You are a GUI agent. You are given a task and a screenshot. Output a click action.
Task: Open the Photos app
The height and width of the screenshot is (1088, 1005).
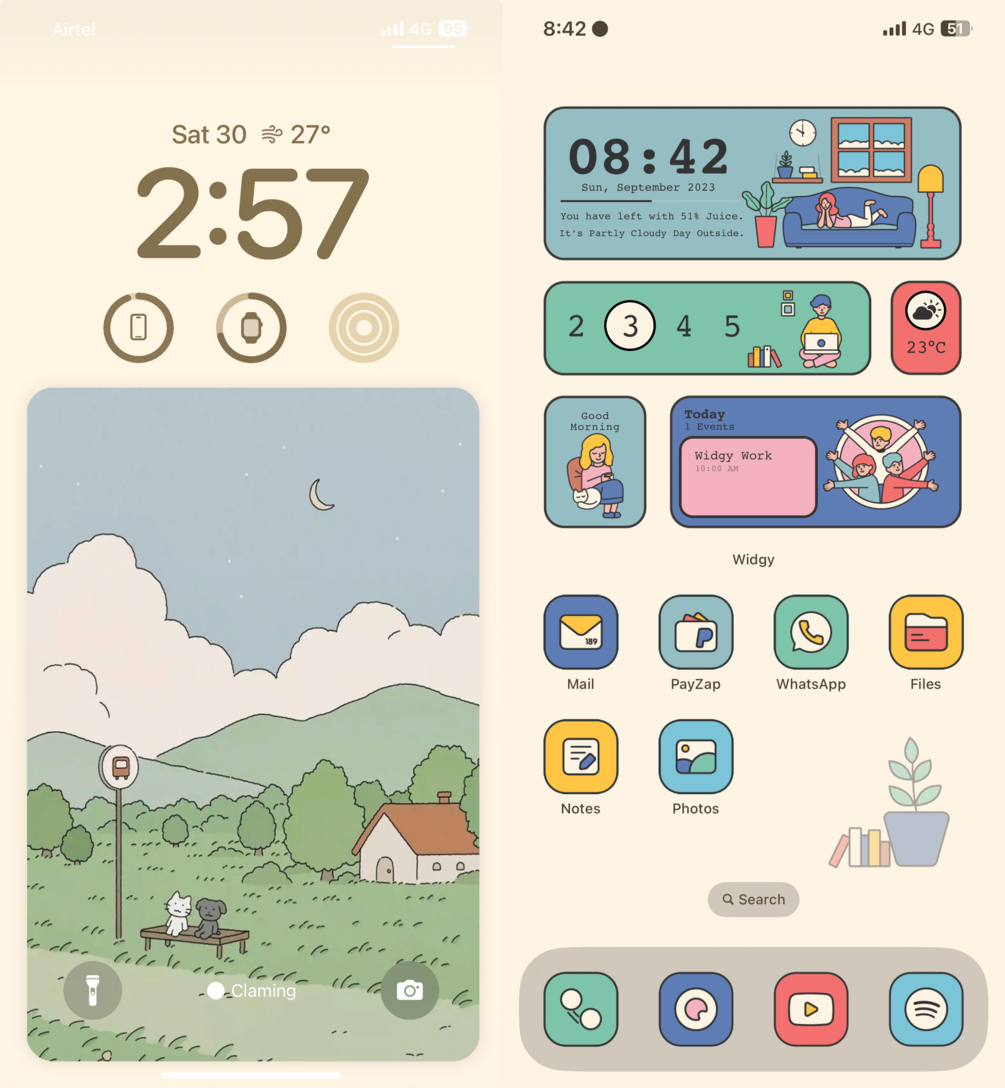point(696,757)
